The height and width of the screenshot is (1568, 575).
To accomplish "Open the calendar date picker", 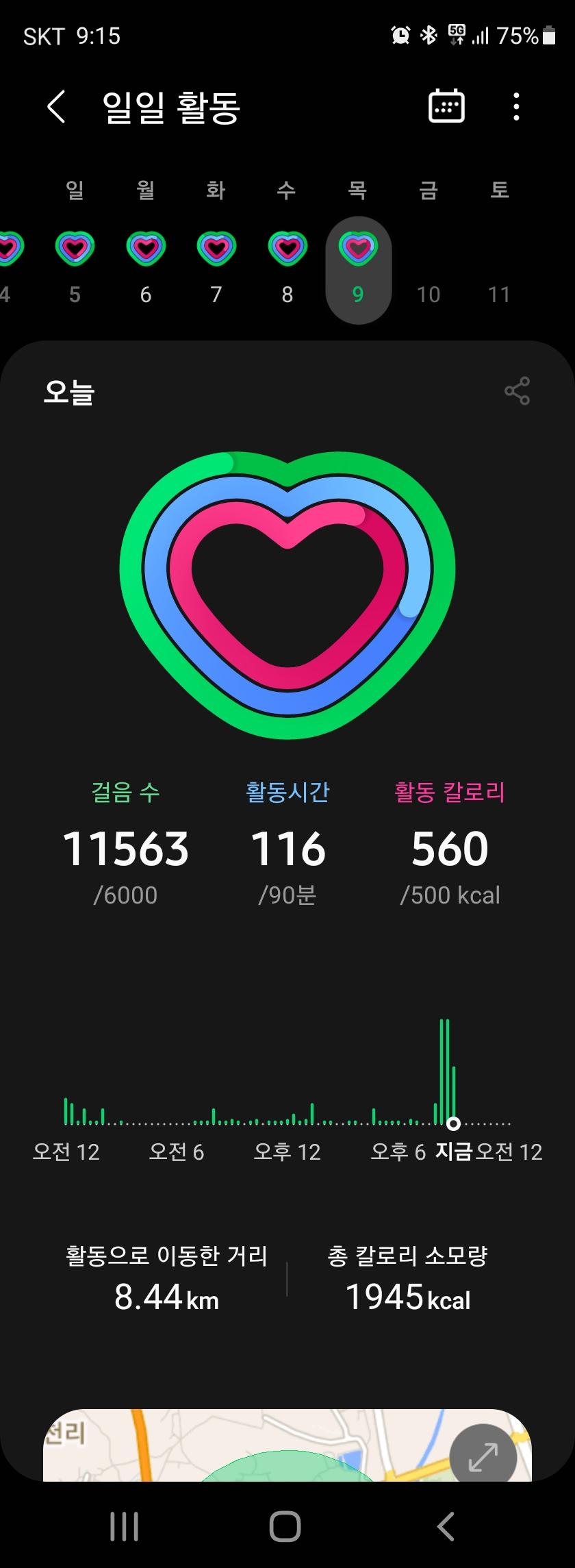I will pyautogui.click(x=446, y=107).
